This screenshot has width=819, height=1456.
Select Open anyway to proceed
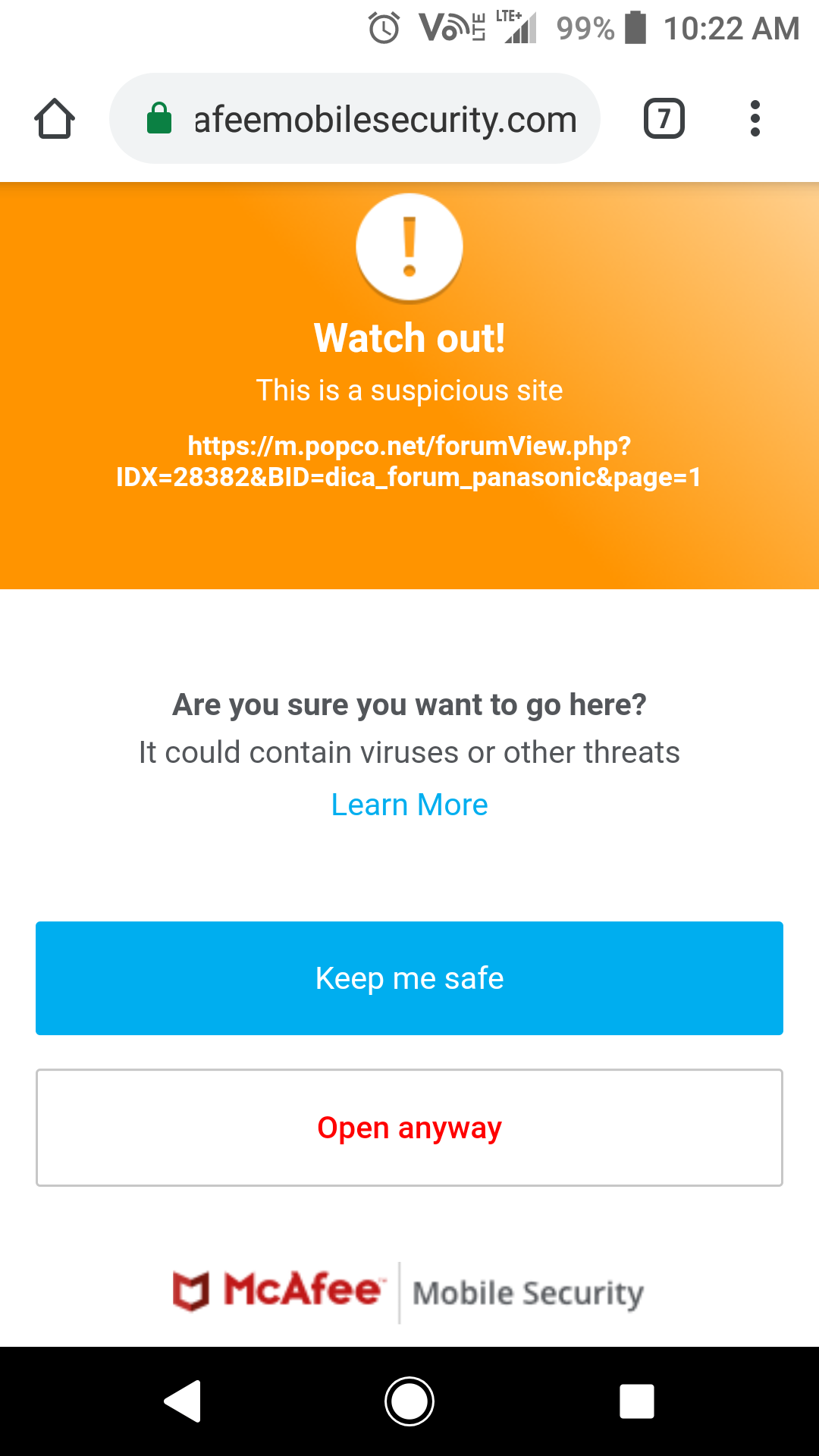click(409, 1128)
